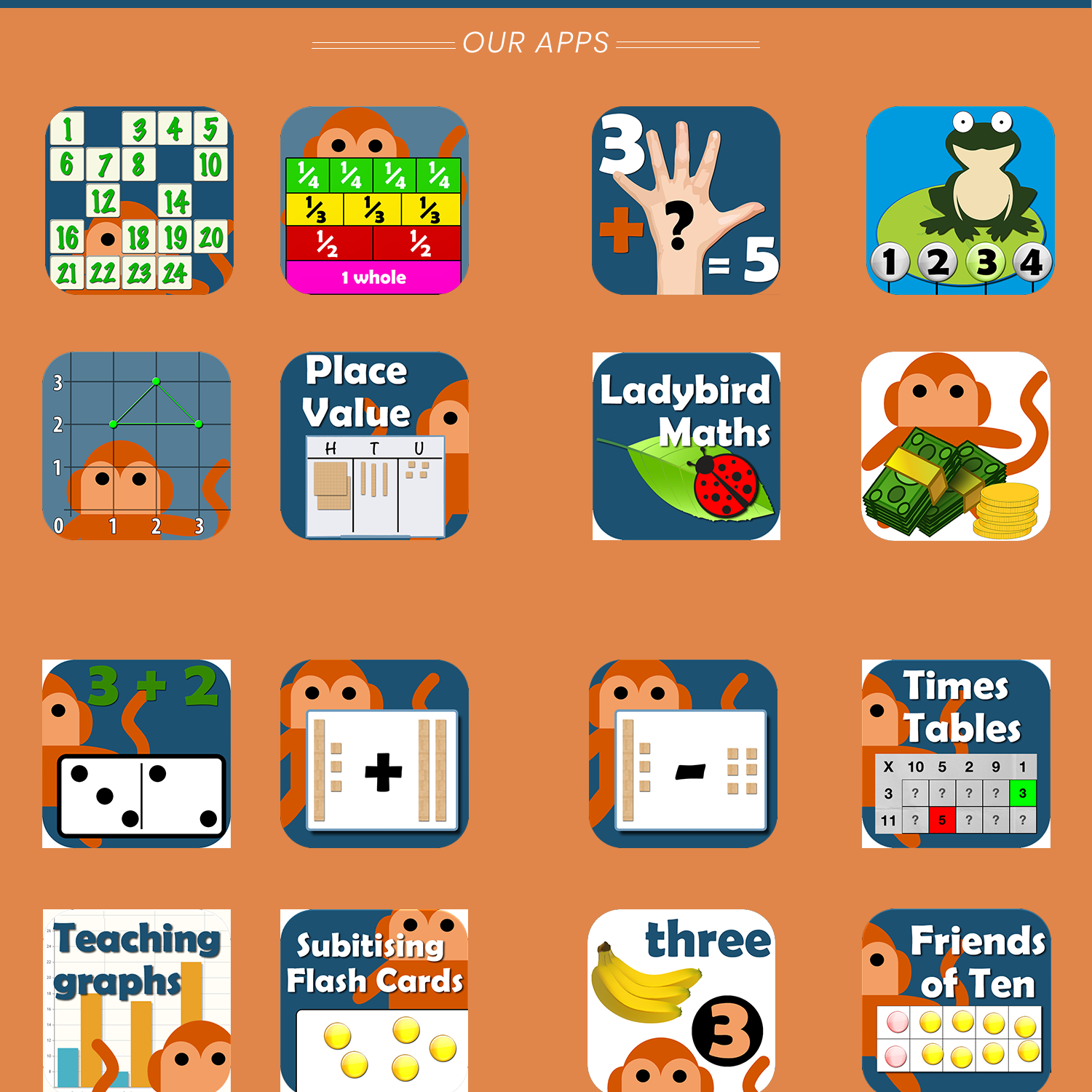The height and width of the screenshot is (1092, 1092).
Task: Open the domino 3 + 2 addition app
Action: point(137,753)
